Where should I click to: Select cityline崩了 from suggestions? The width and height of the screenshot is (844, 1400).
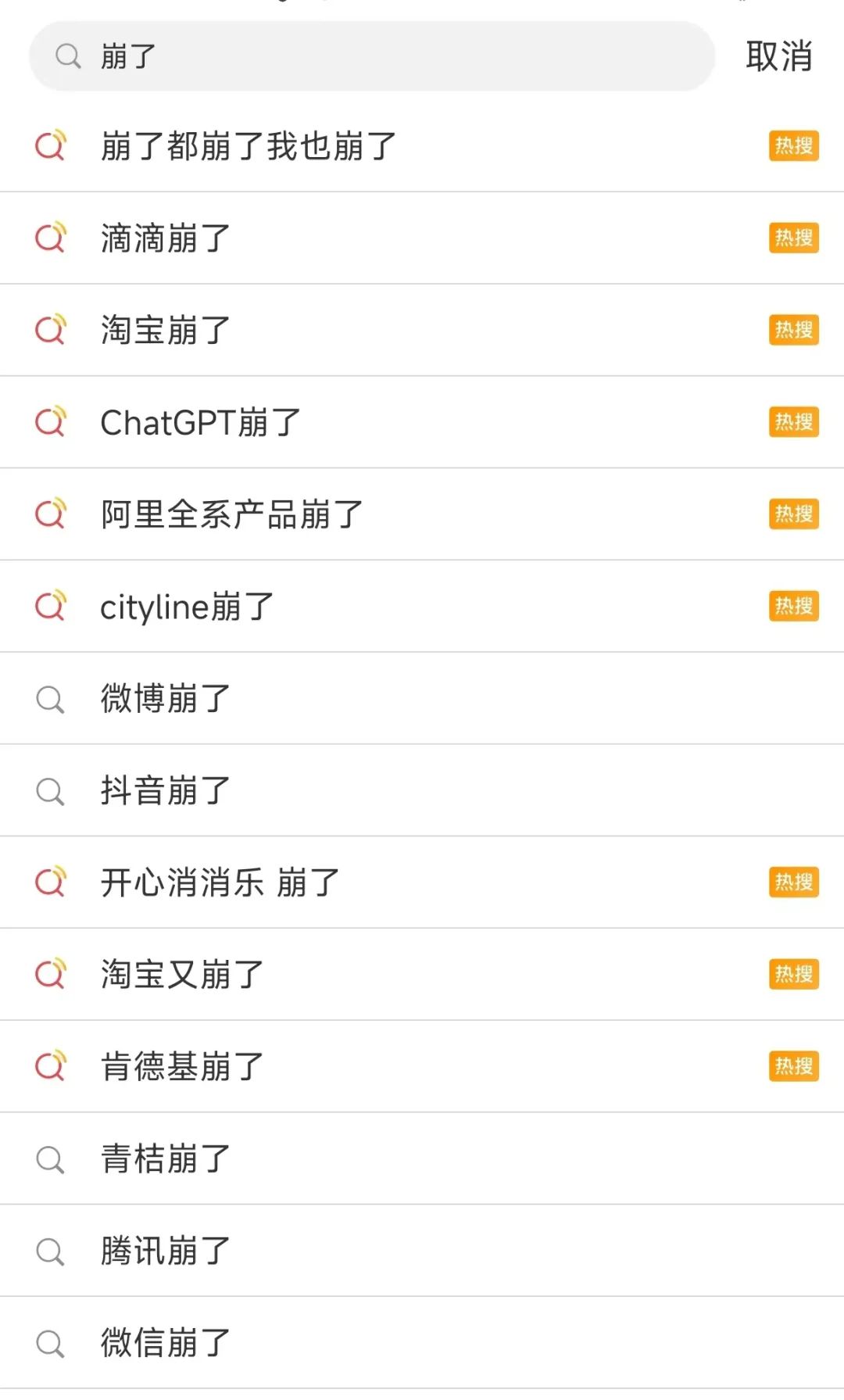click(x=187, y=607)
